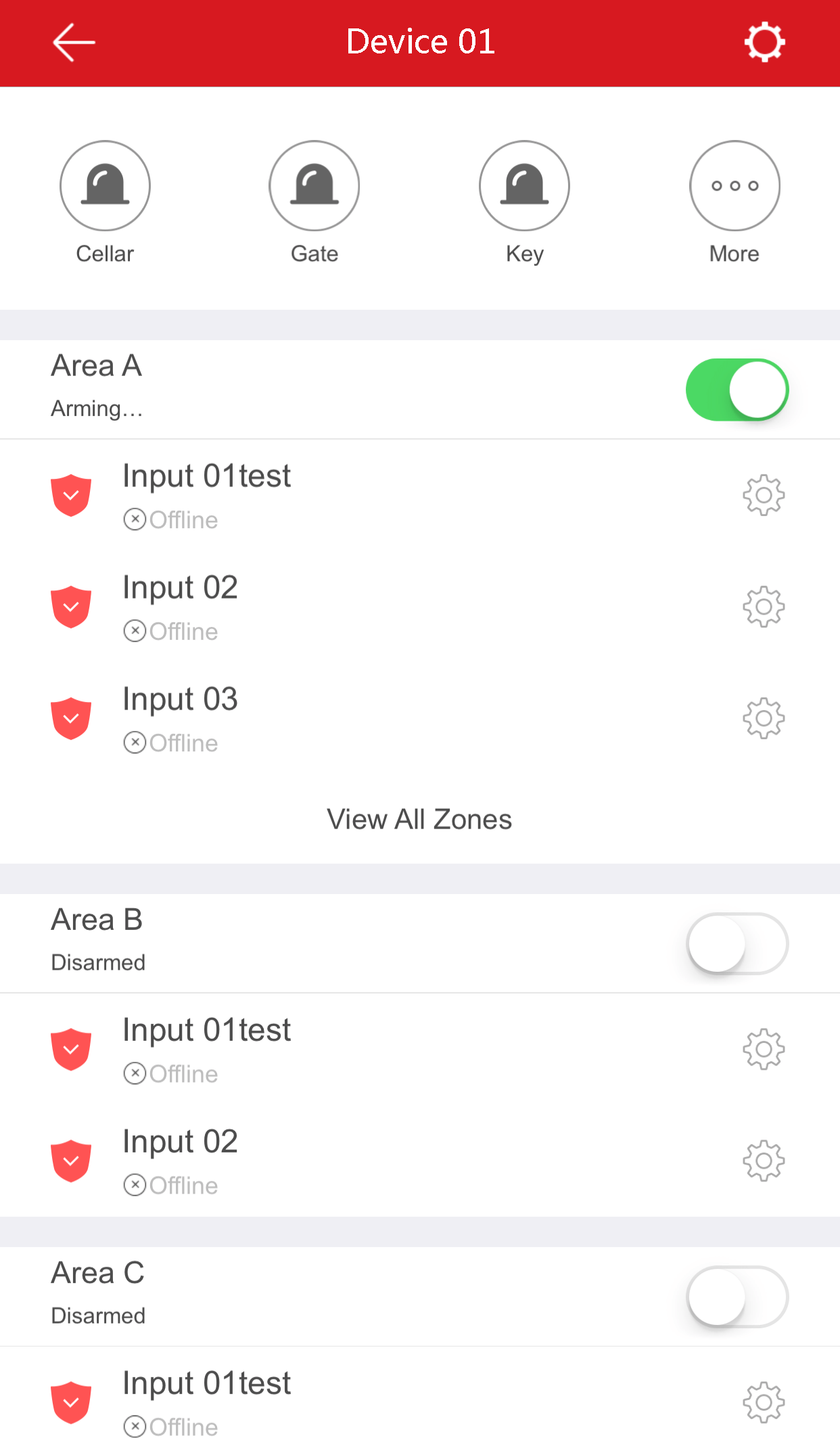Go back from Device 01
The width and height of the screenshot is (840, 1450).
74,43
